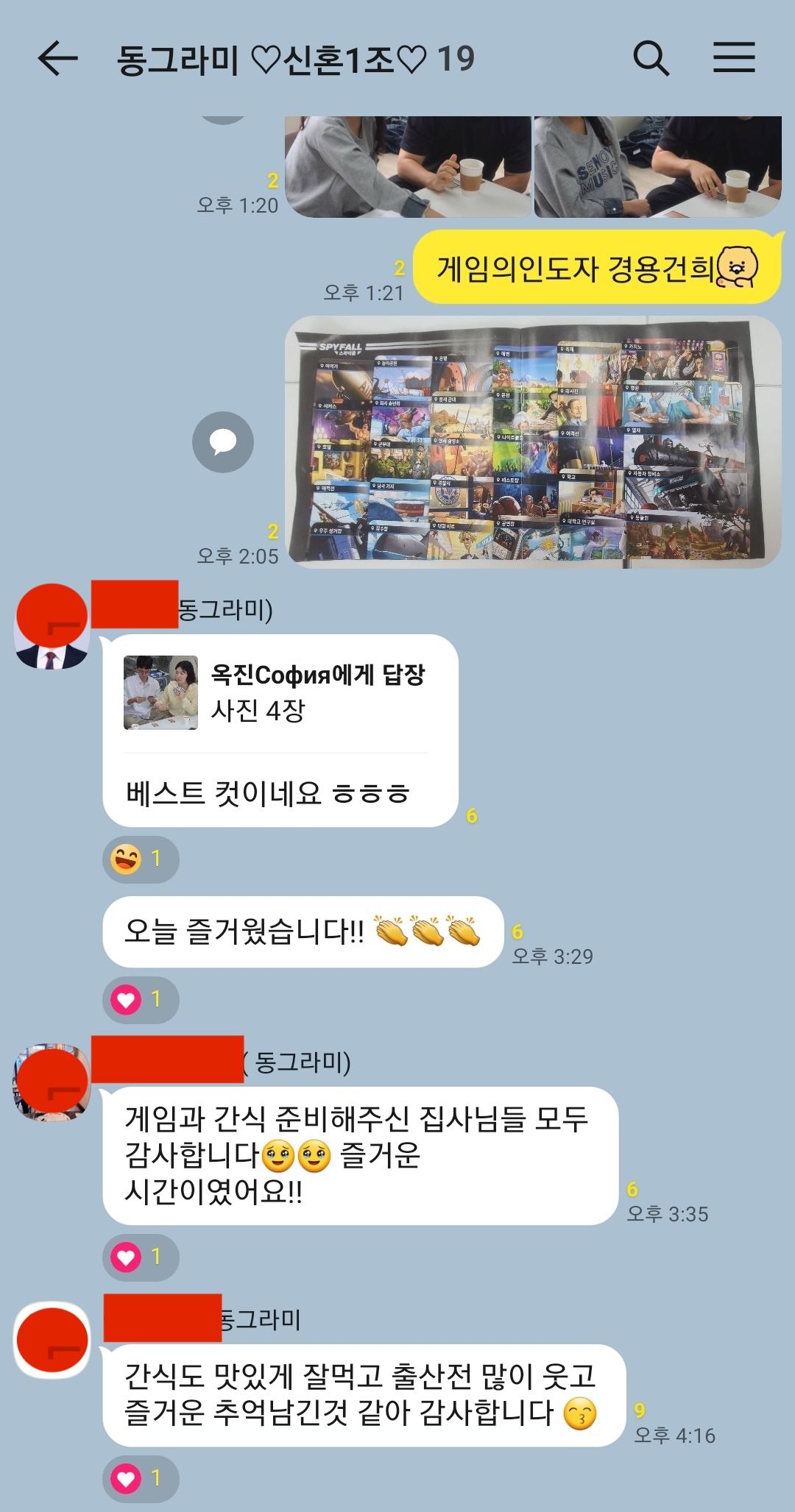Tap heart reaction under 간식도 맛있게 message

coord(140,1477)
